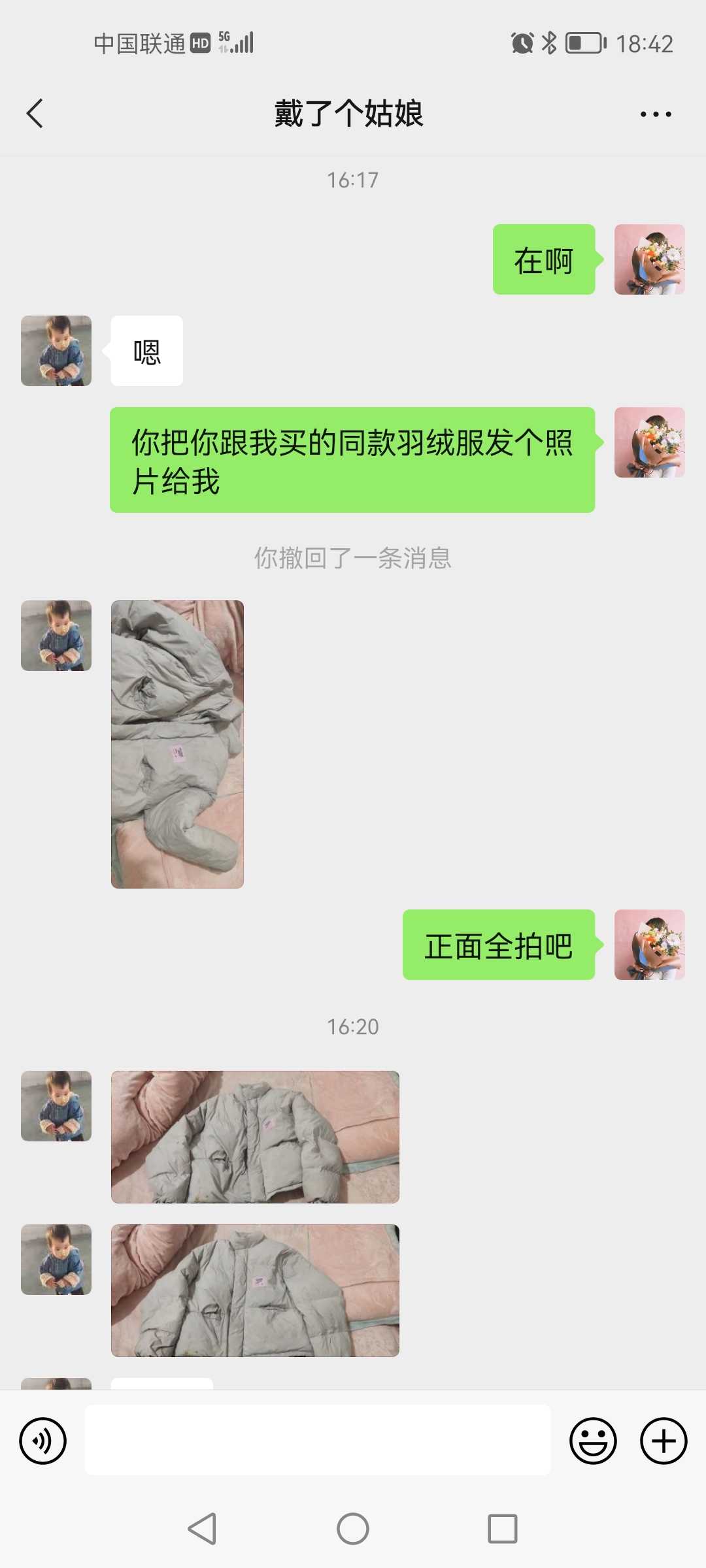Open the last fully visible jacket photo
Image resolution: width=706 pixels, height=1568 pixels.
pyautogui.click(x=255, y=1290)
